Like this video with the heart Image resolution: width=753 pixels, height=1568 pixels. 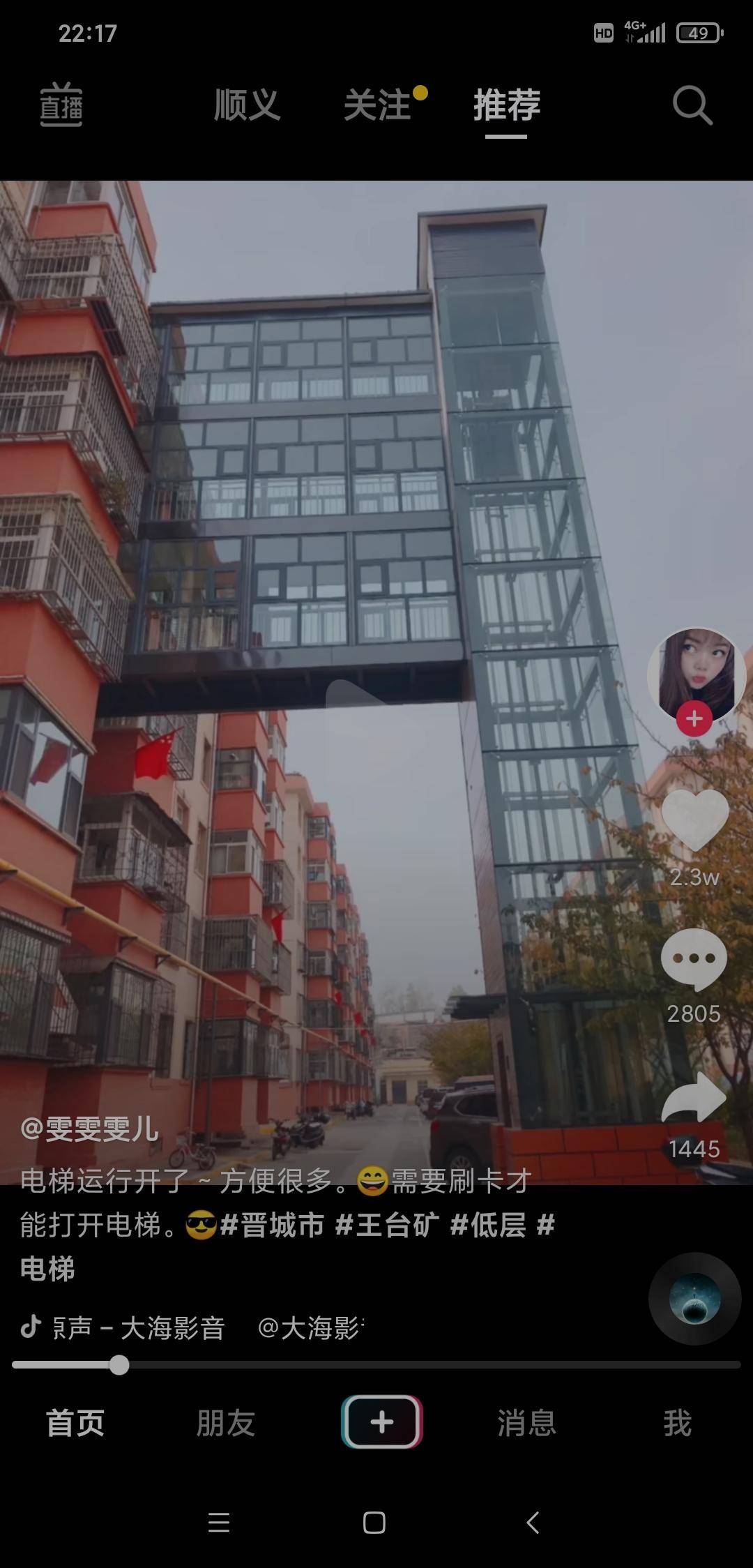pos(694,820)
